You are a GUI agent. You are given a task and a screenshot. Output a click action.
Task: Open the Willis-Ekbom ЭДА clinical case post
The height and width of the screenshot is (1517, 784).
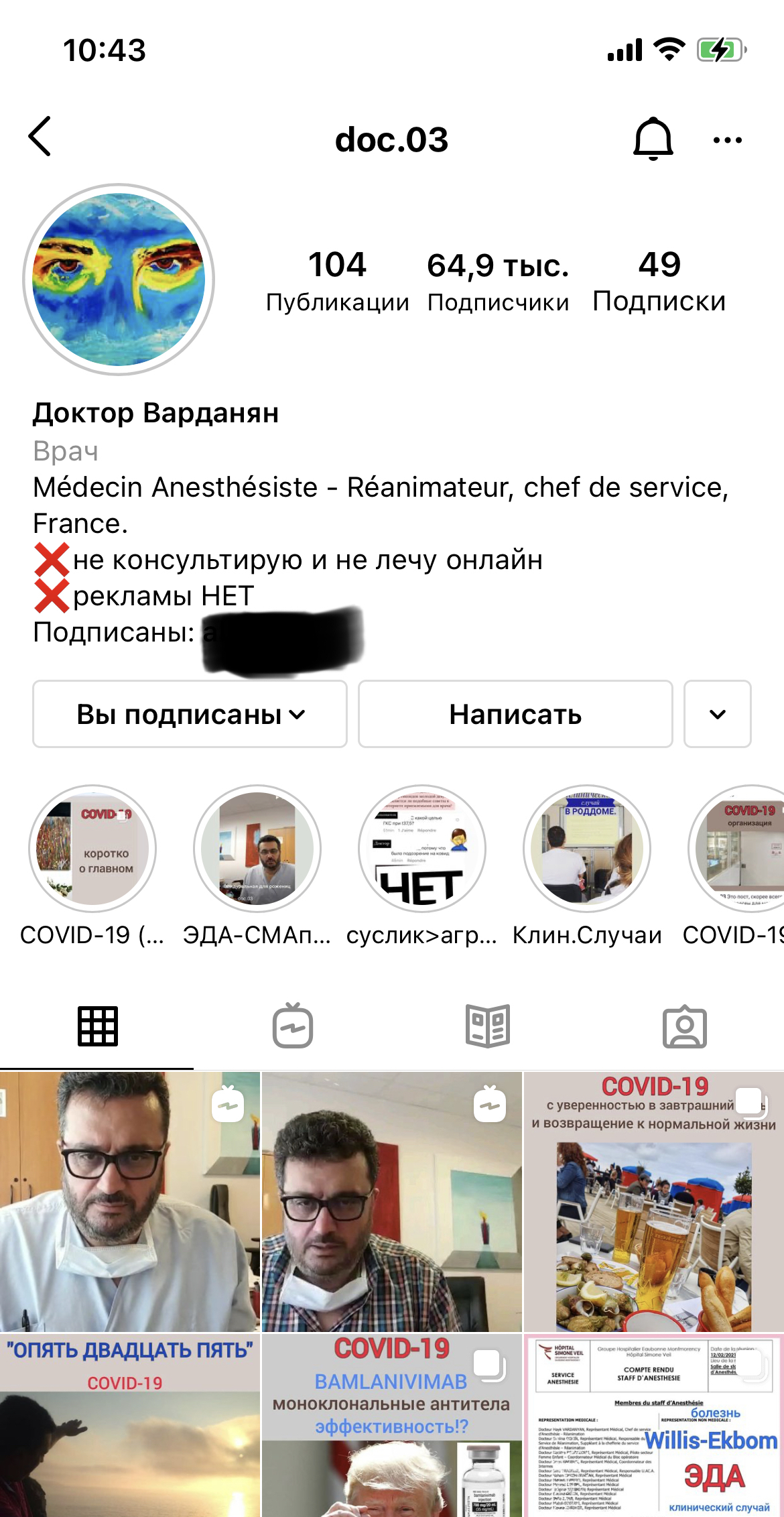tap(653, 1425)
